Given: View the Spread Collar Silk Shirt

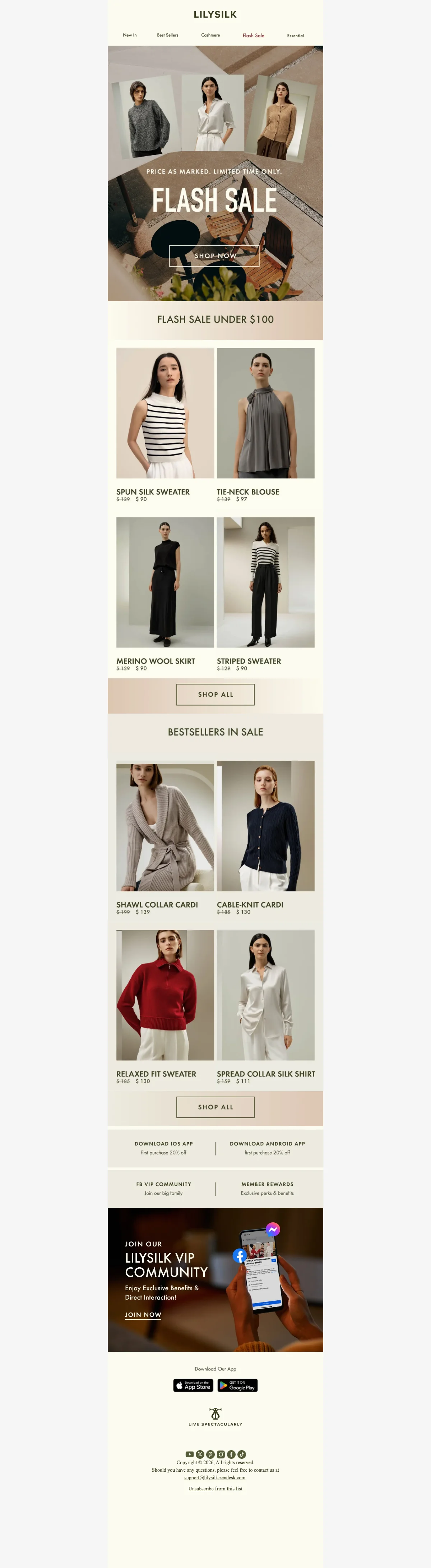Looking at the screenshot, I should pyautogui.click(x=265, y=995).
